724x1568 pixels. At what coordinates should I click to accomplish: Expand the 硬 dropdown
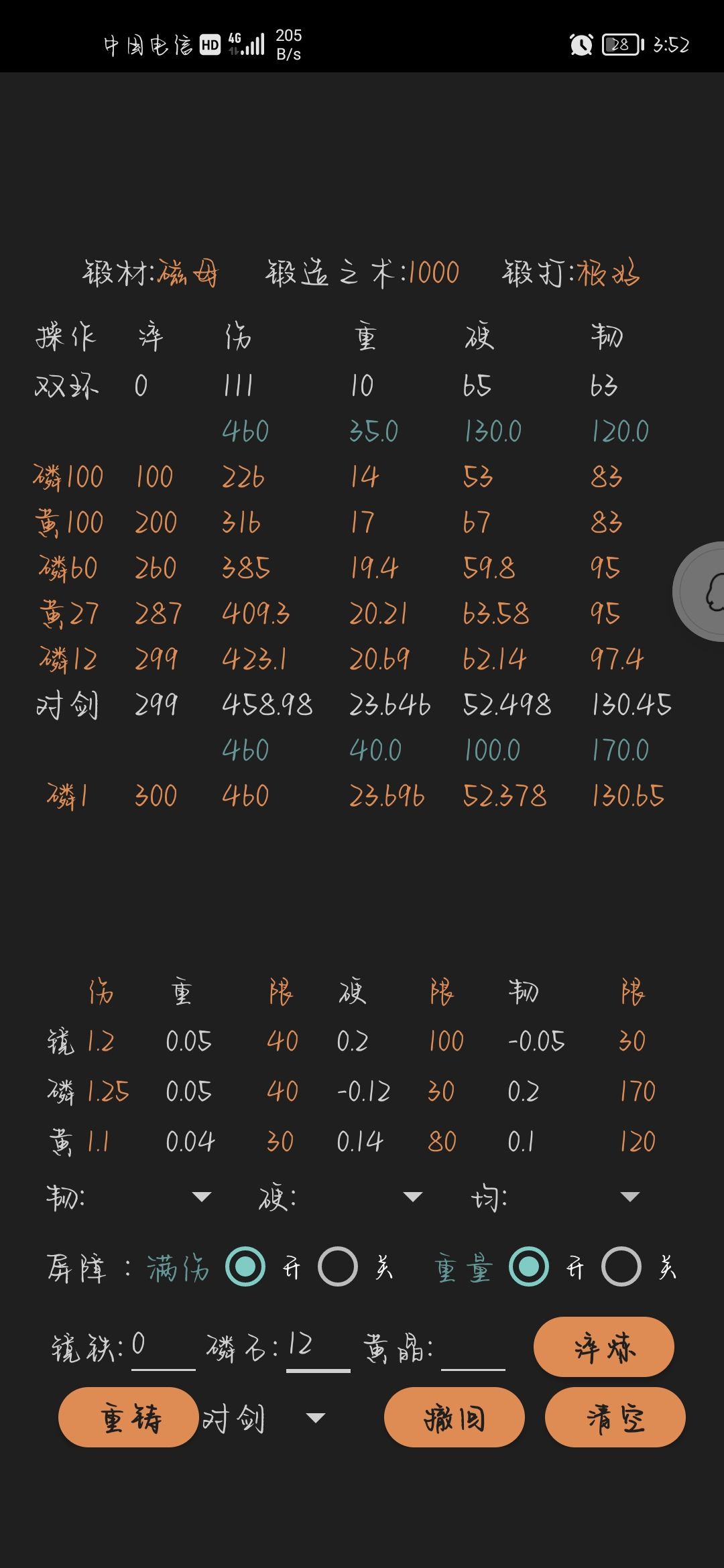click(x=341, y=1197)
